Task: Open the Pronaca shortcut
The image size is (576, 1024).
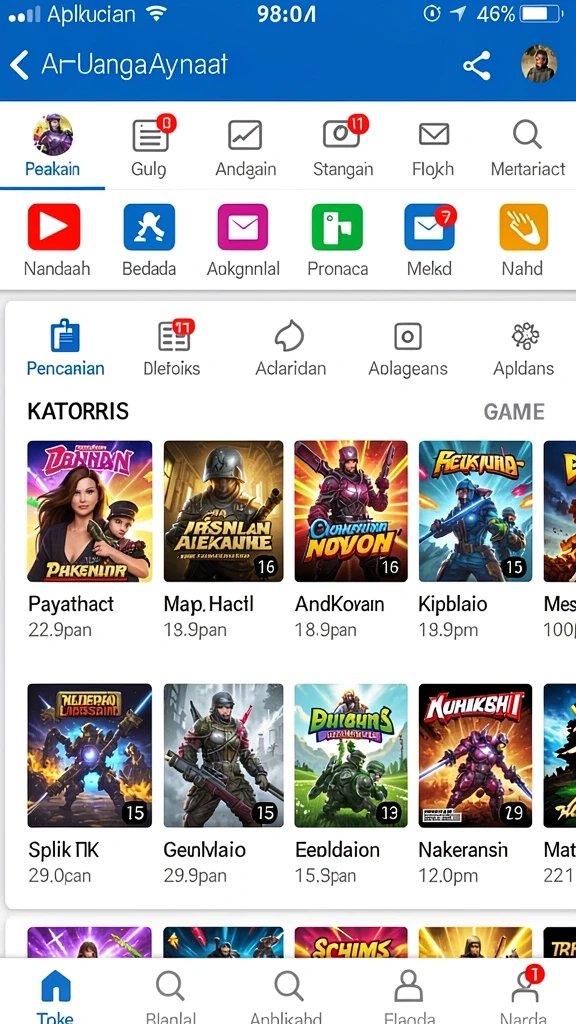Action: pyautogui.click(x=337, y=240)
